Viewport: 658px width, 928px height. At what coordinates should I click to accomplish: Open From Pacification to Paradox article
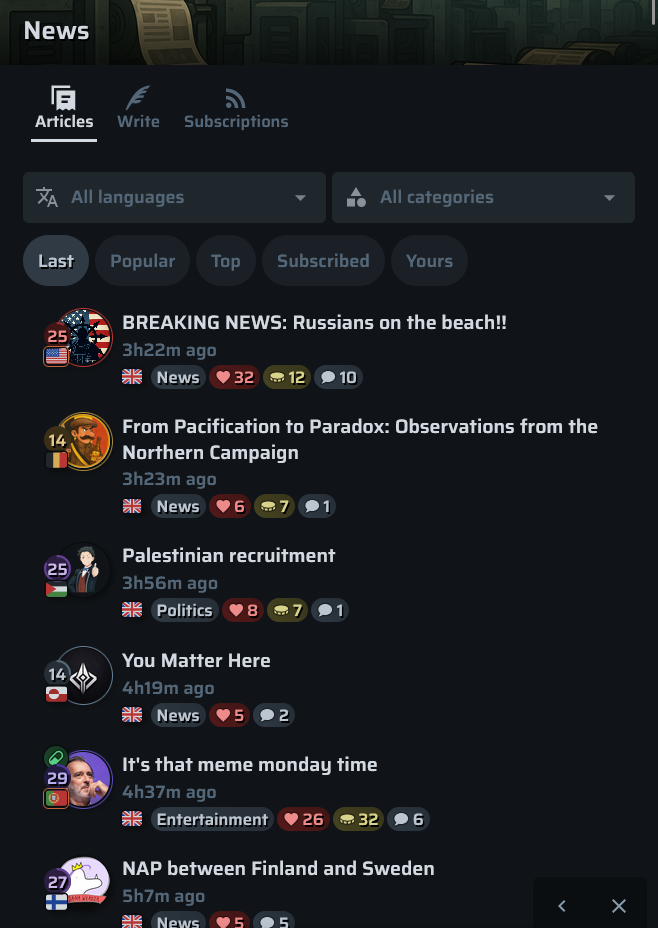click(360, 439)
